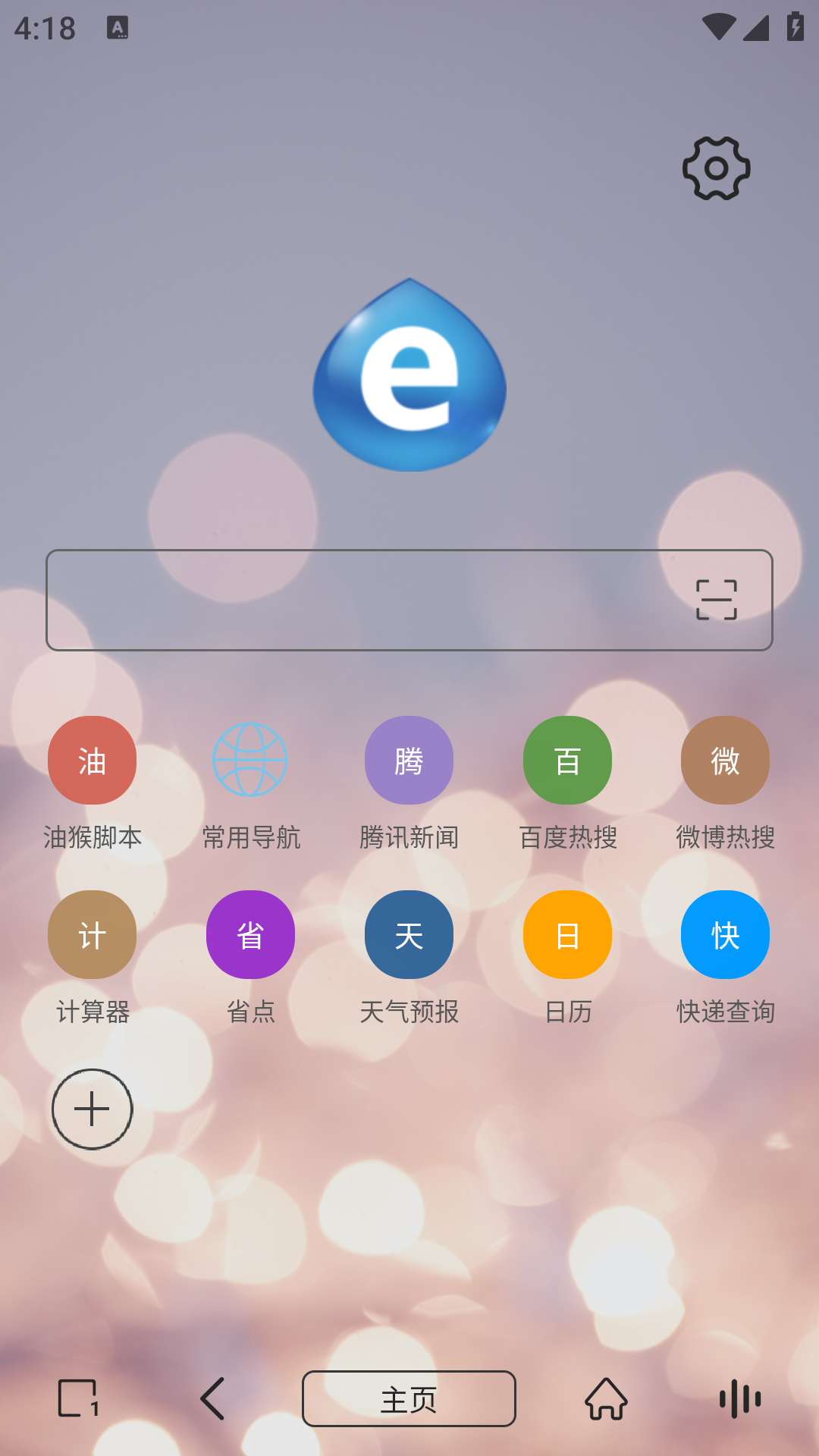Open the settings gear icon
The width and height of the screenshot is (819, 1456).
(x=716, y=168)
